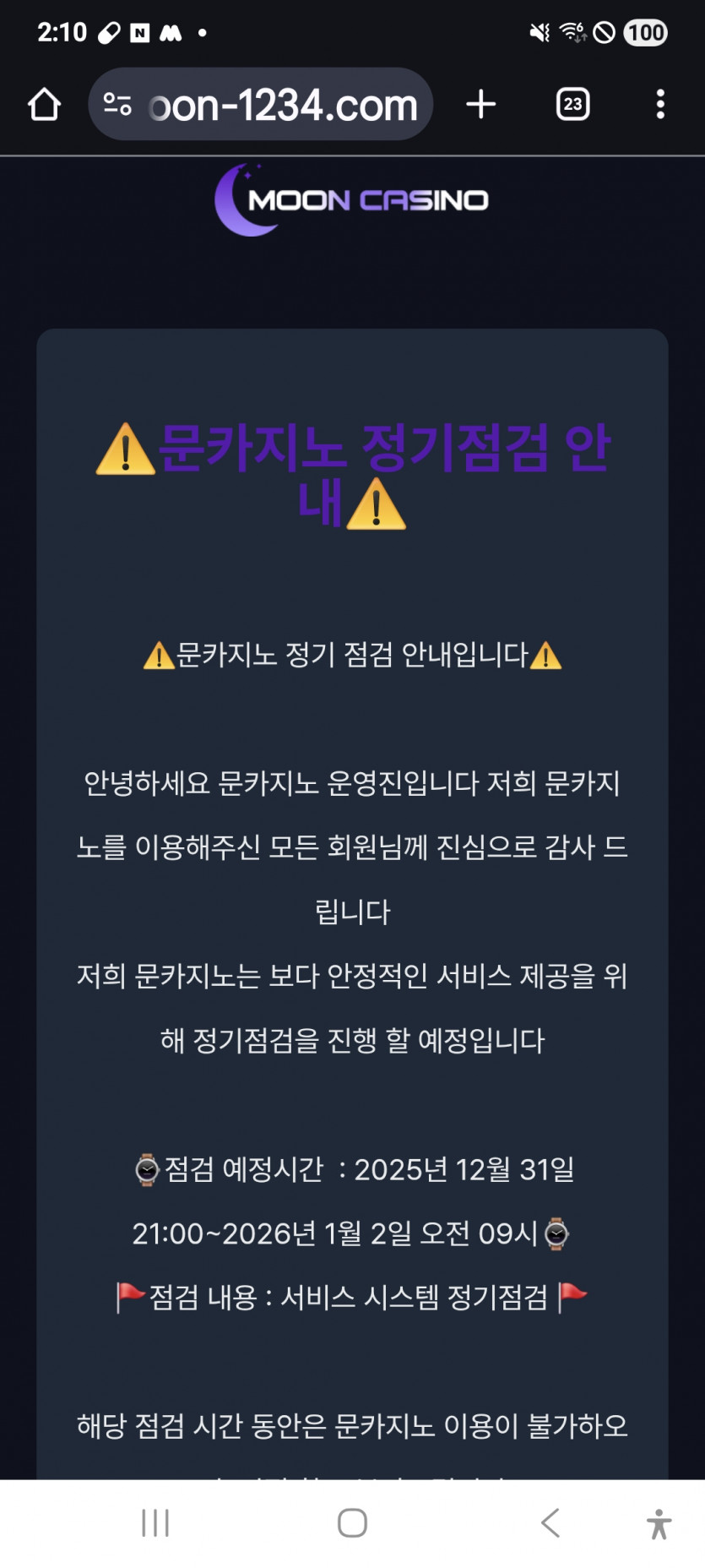Open the tab switcher showing 23 tabs
This screenshot has height=1568, width=705.
coord(572,104)
